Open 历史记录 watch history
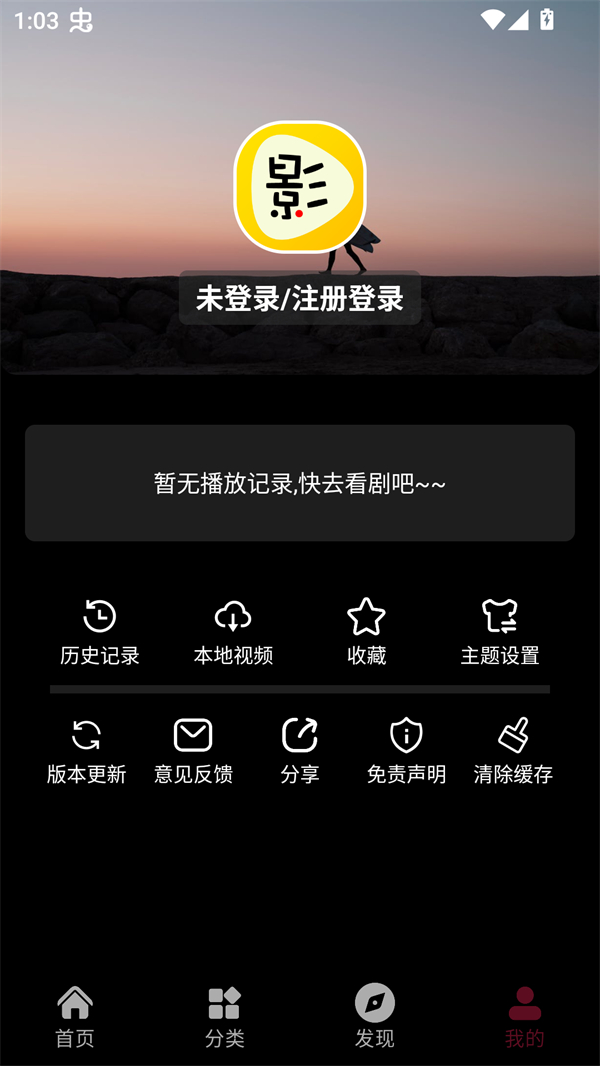 100,631
